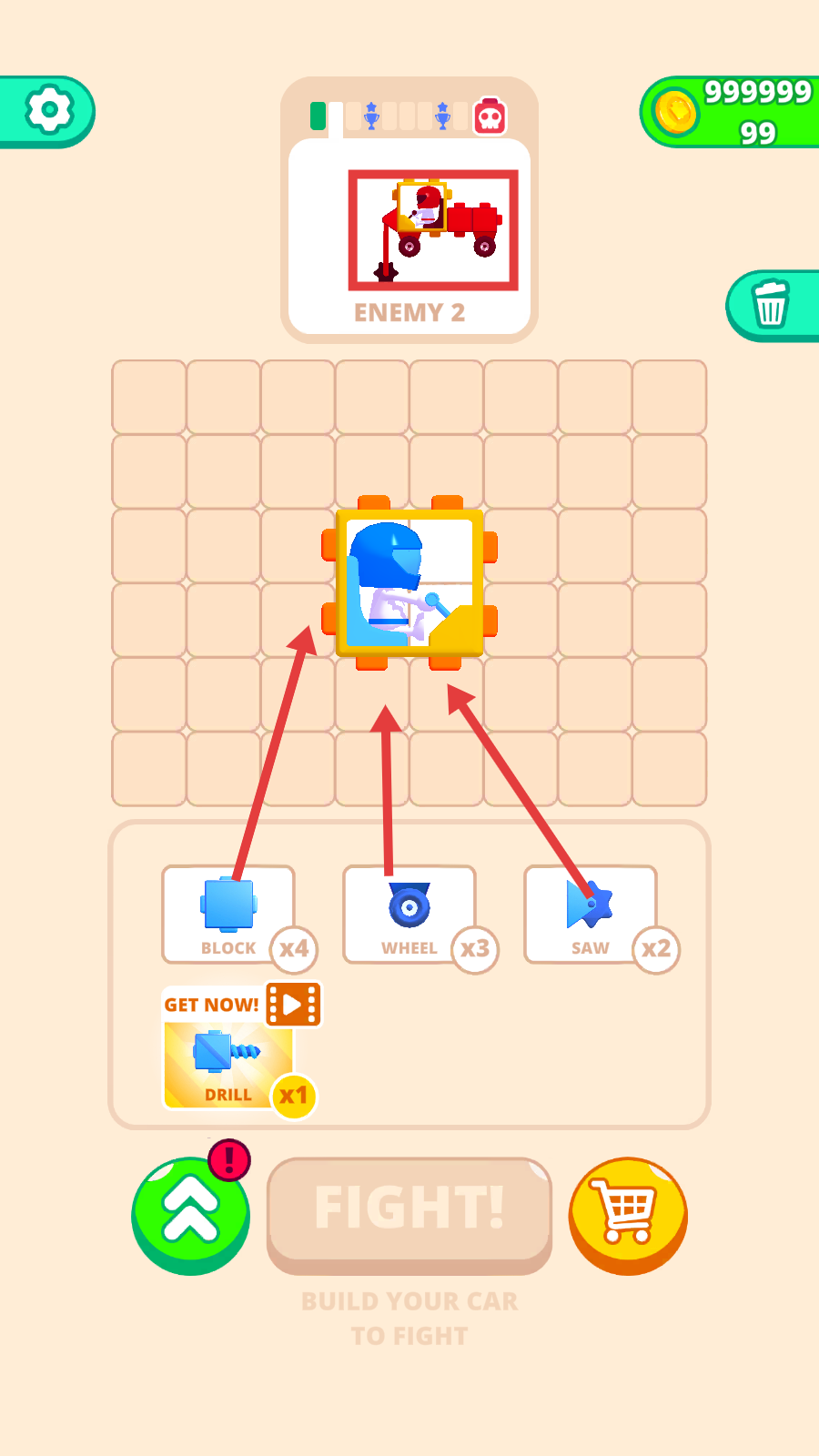Select the Saw part
The image size is (819, 1456).
click(x=590, y=914)
